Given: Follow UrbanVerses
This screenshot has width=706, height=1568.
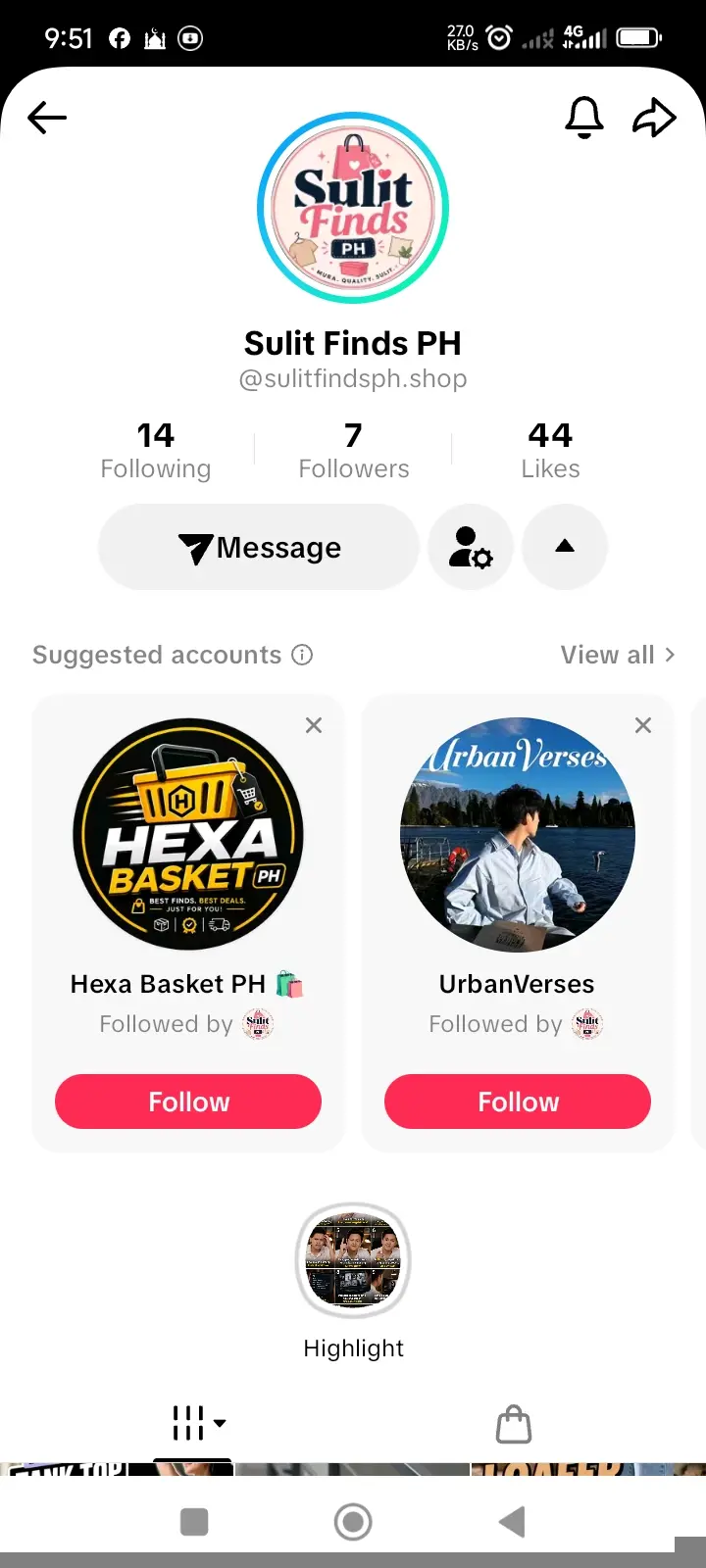Looking at the screenshot, I should pyautogui.click(x=518, y=1102).
